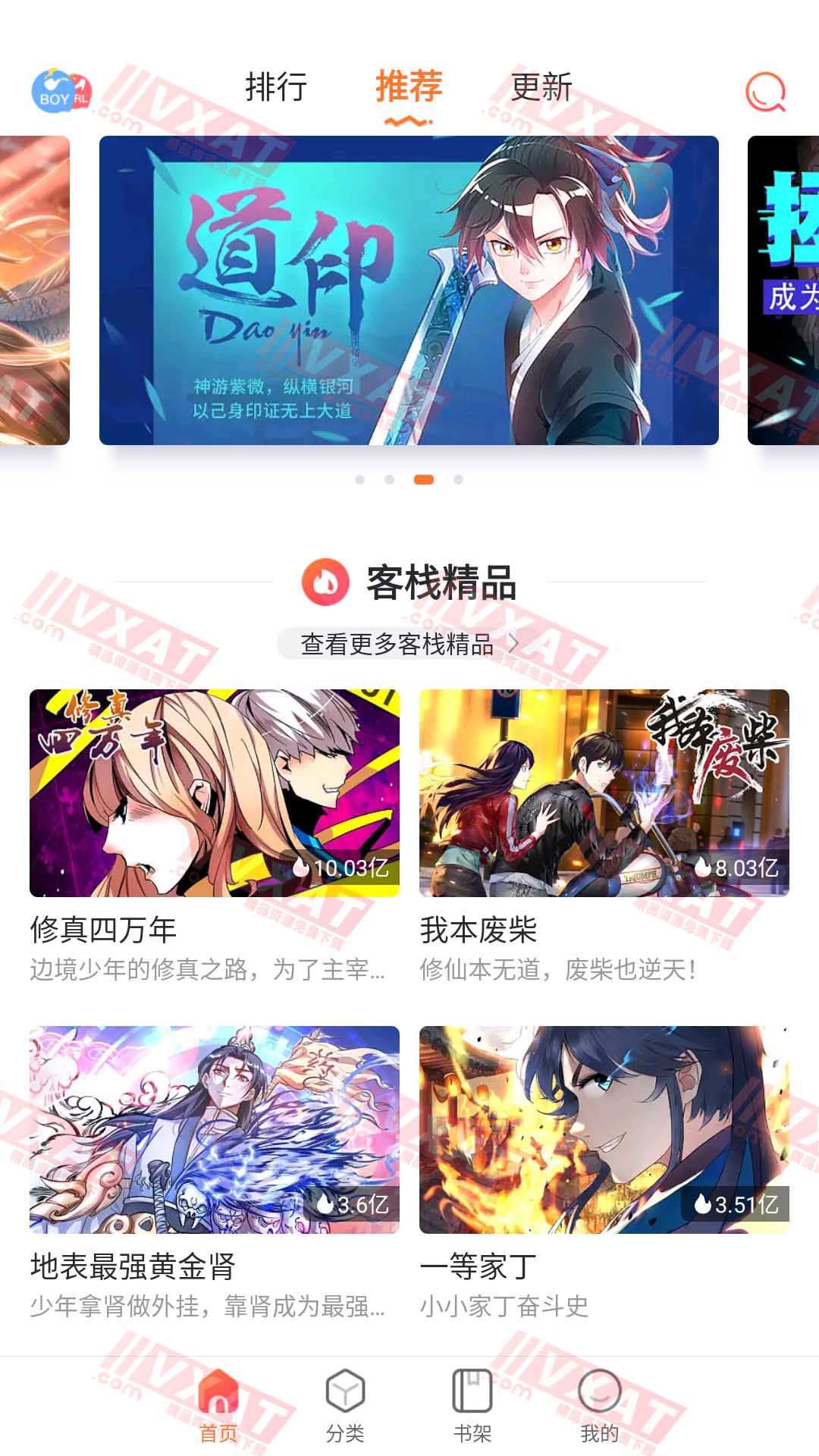Tap the second carousel dot to switch banner
The width and height of the screenshot is (819, 1456).
[x=391, y=480]
